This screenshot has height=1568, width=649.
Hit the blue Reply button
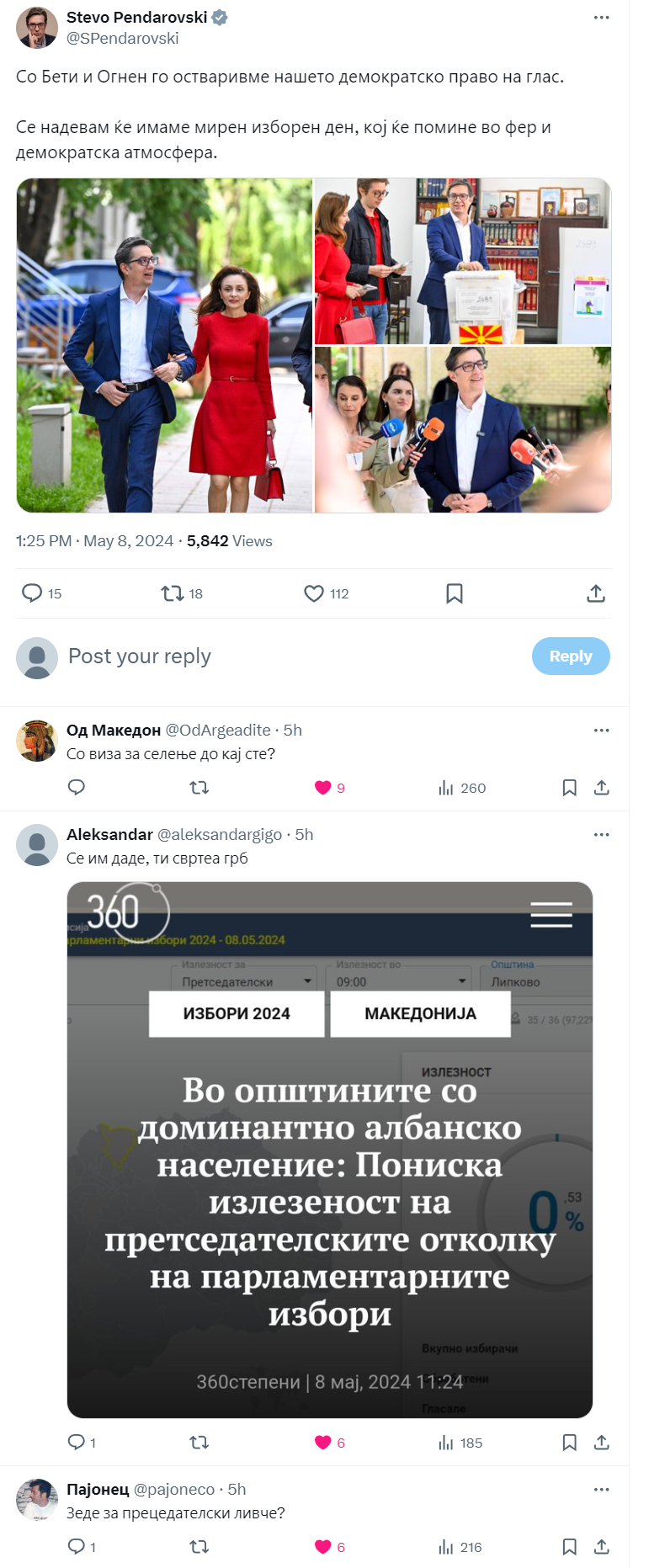(571, 656)
